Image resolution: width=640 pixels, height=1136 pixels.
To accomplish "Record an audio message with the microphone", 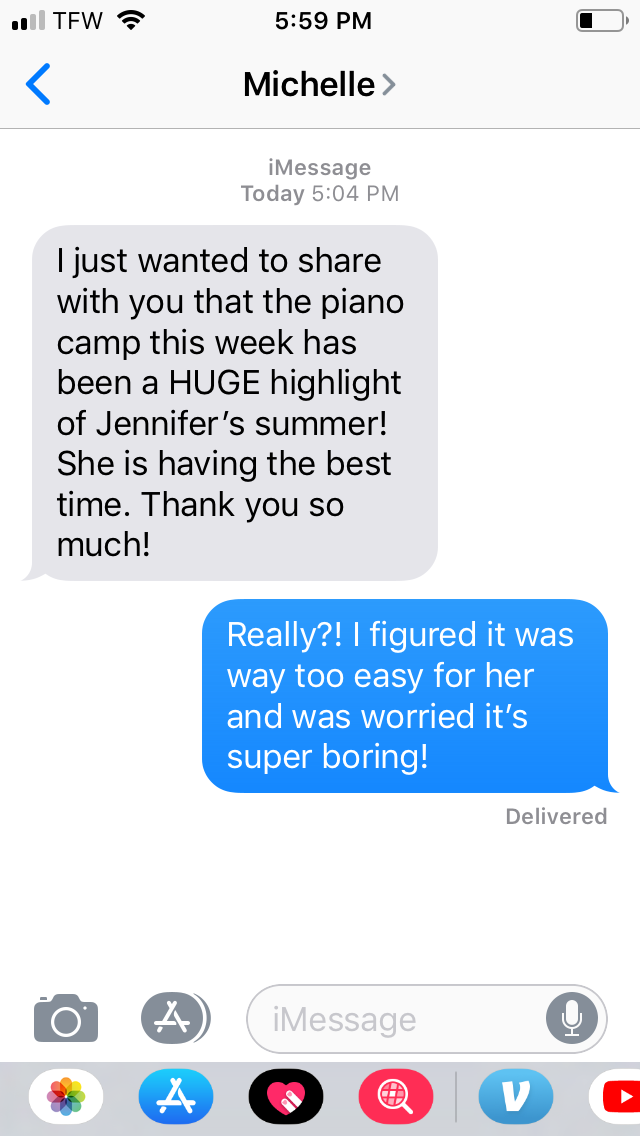I will point(572,1019).
